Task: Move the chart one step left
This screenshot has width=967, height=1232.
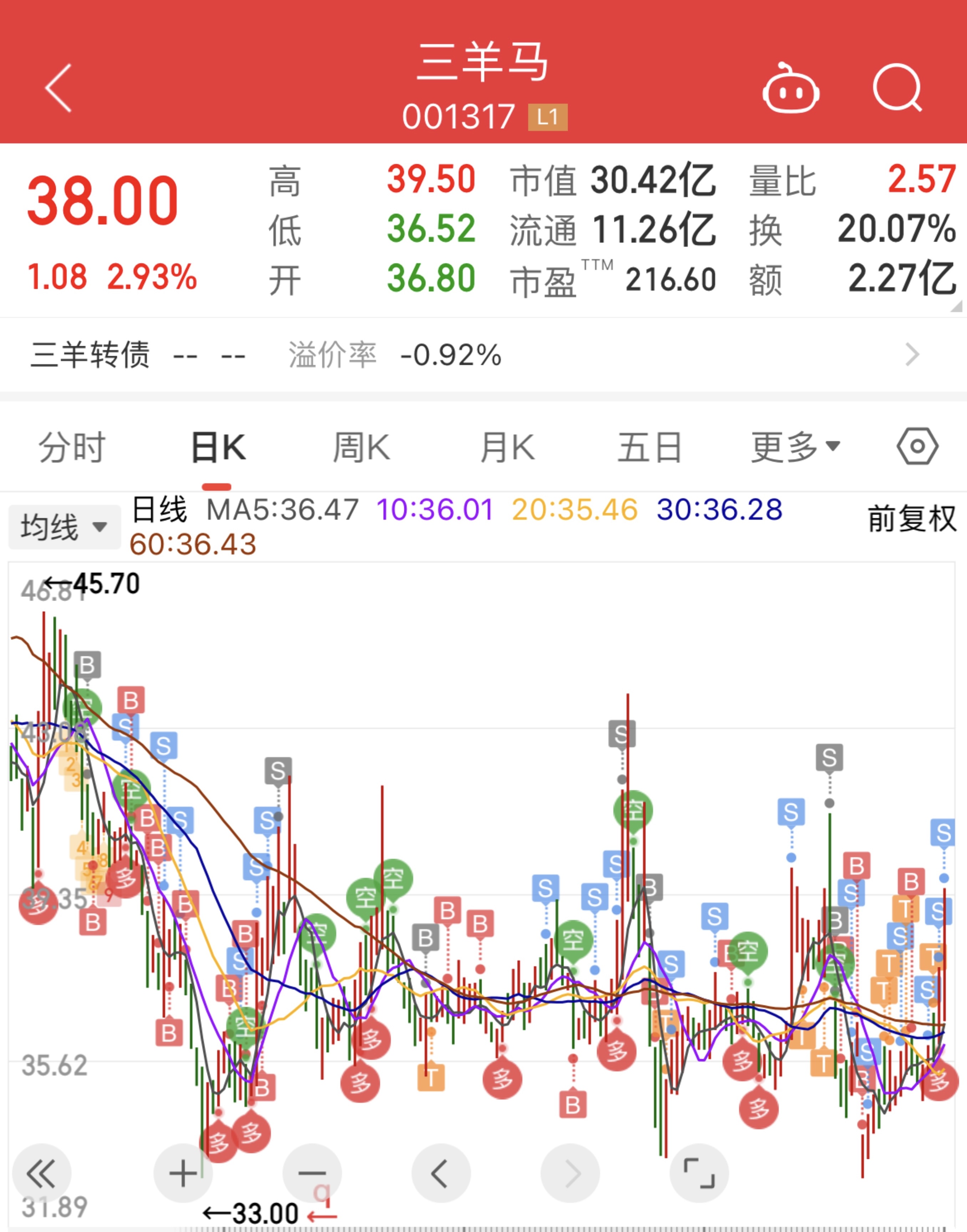Action: (441, 1173)
